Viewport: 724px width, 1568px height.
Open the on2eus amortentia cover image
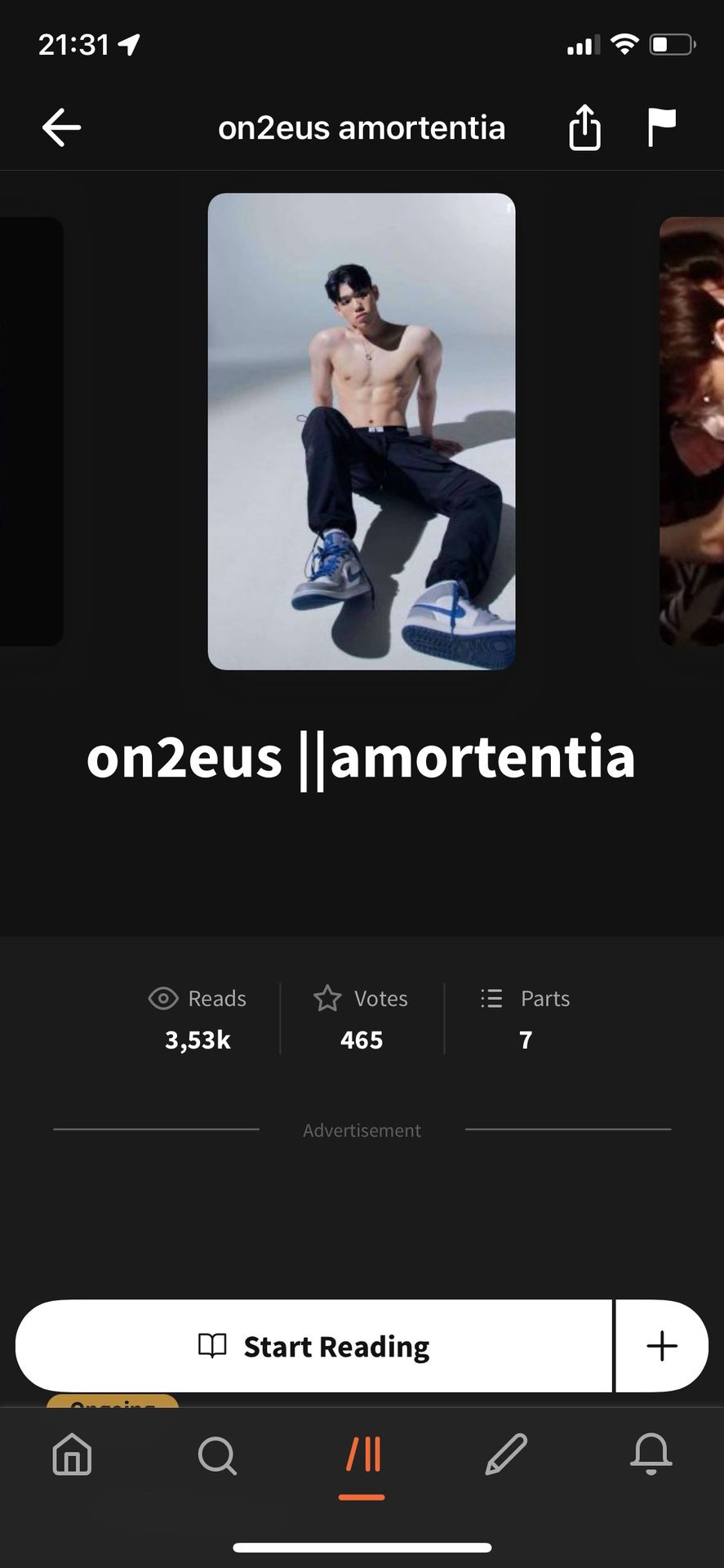362,431
